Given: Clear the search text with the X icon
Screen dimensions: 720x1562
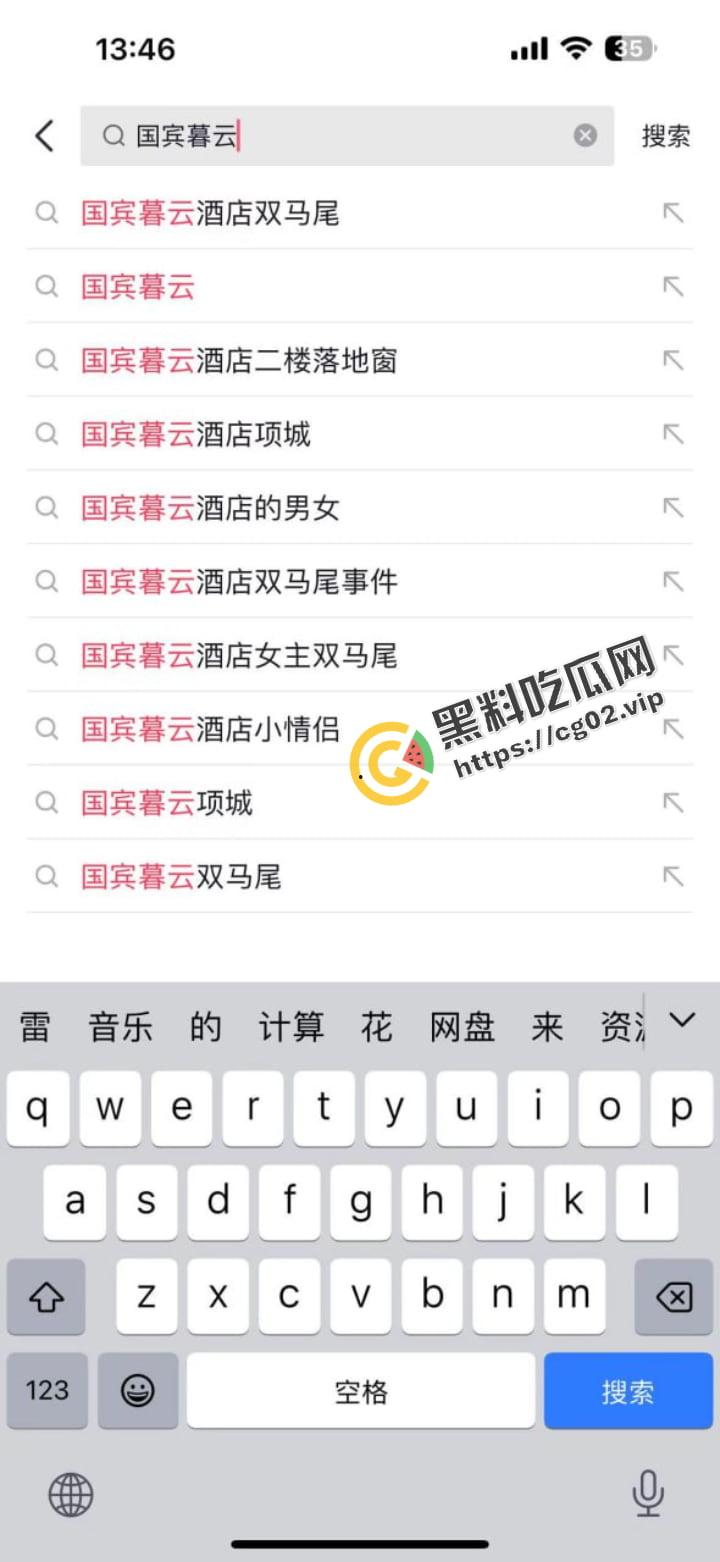Looking at the screenshot, I should point(584,136).
